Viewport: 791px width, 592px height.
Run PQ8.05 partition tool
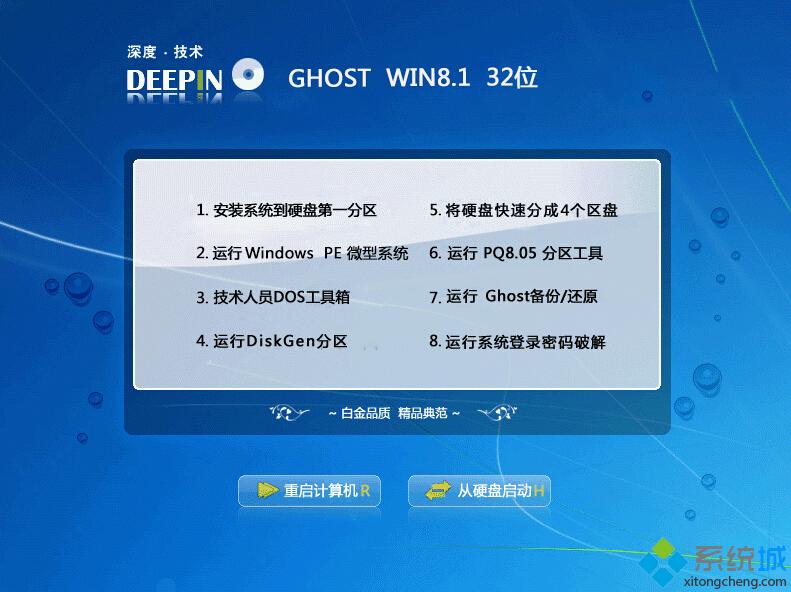(x=516, y=253)
